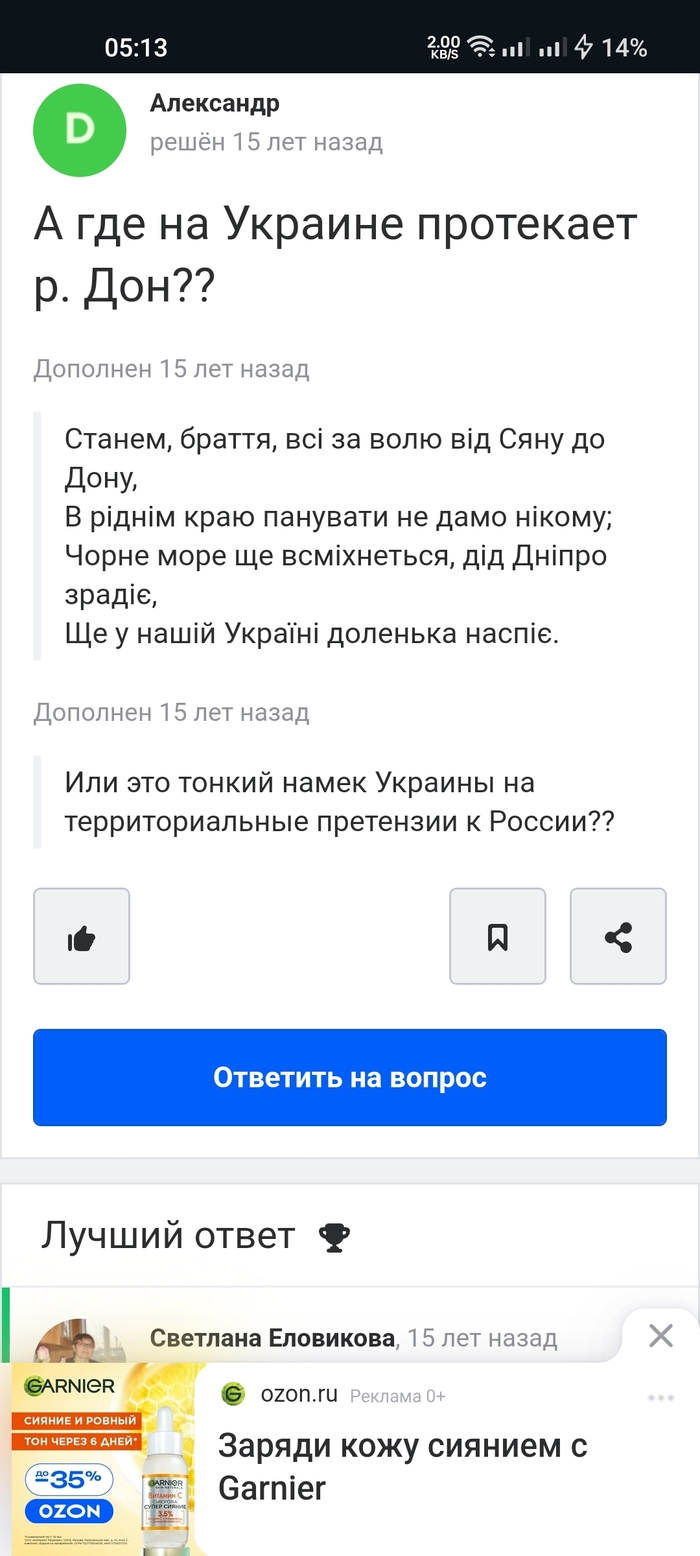700x1556 pixels.
Task: Like Александр's question with thumbs up
Action: tap(81, 936)
